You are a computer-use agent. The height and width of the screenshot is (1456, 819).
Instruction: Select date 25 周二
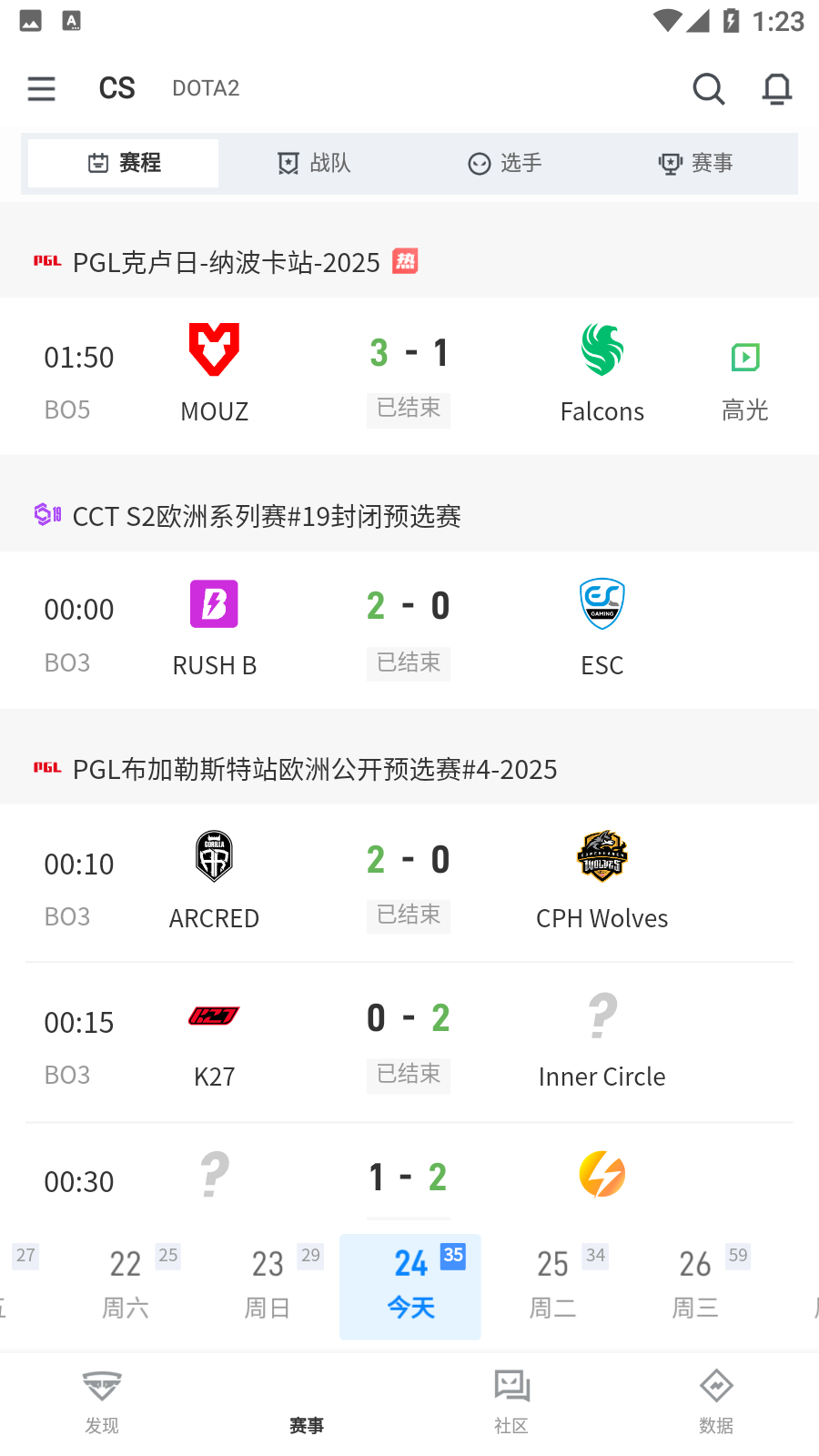pyautogui.click(x=552, y=1285)
